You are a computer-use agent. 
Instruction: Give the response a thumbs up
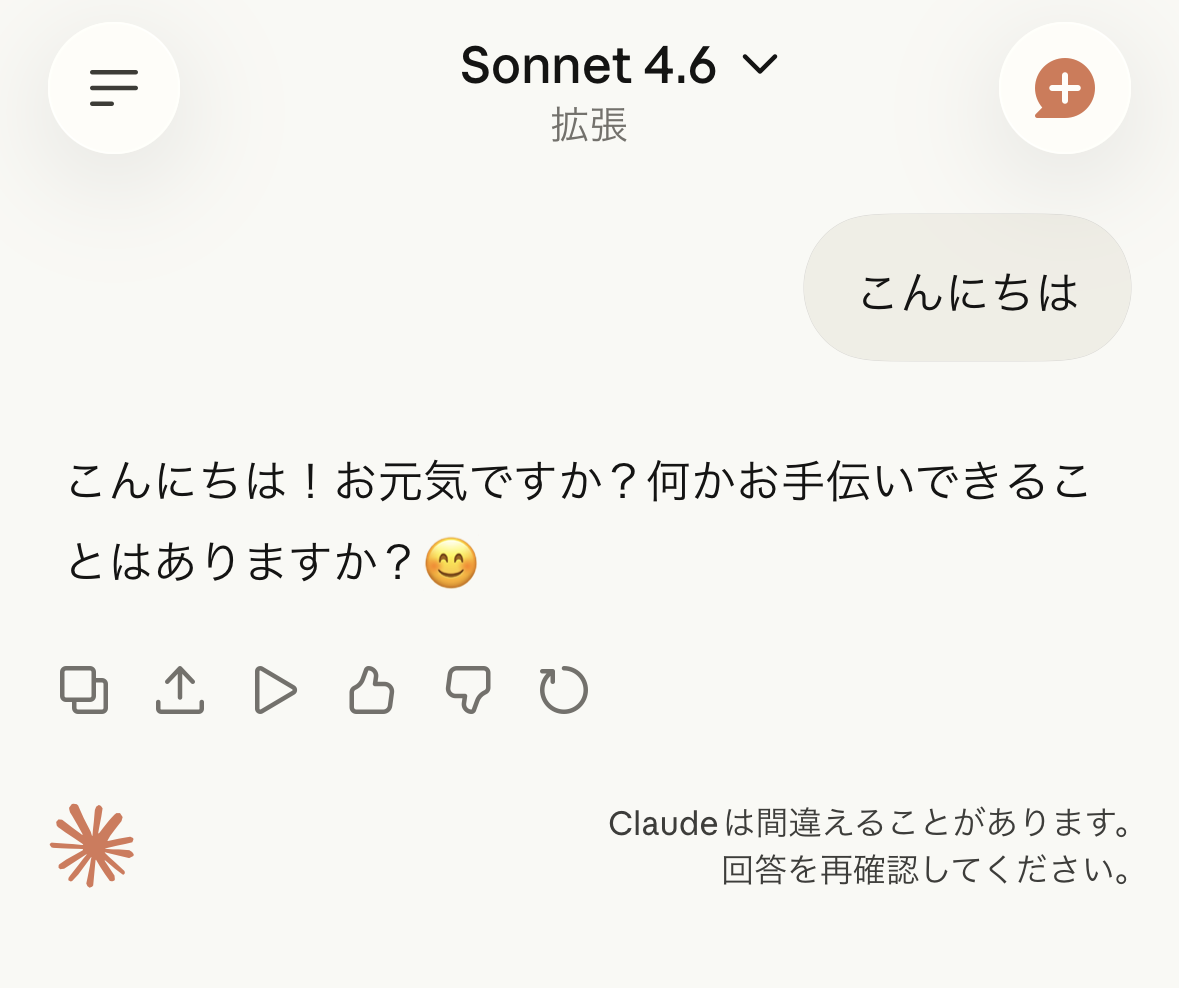[x=371, y=690]
